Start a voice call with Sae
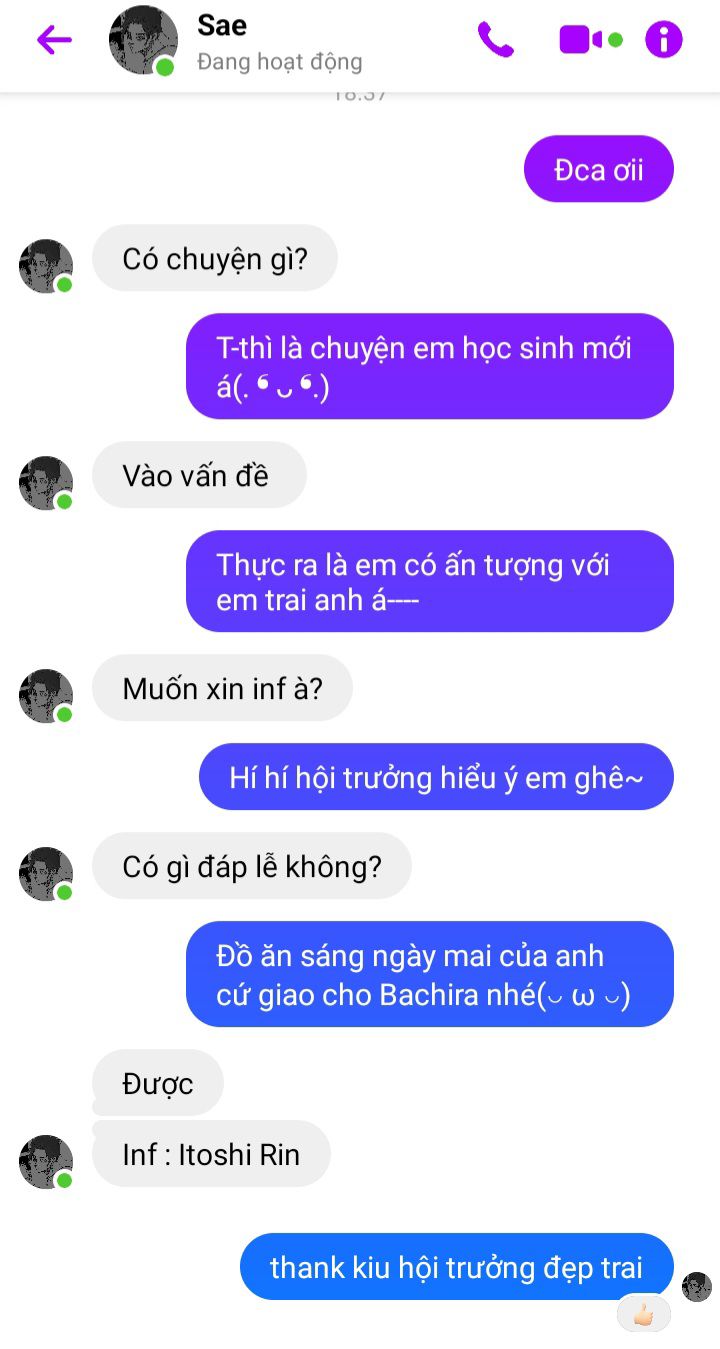The image size is (720, 1349). [x=495, y=40]
